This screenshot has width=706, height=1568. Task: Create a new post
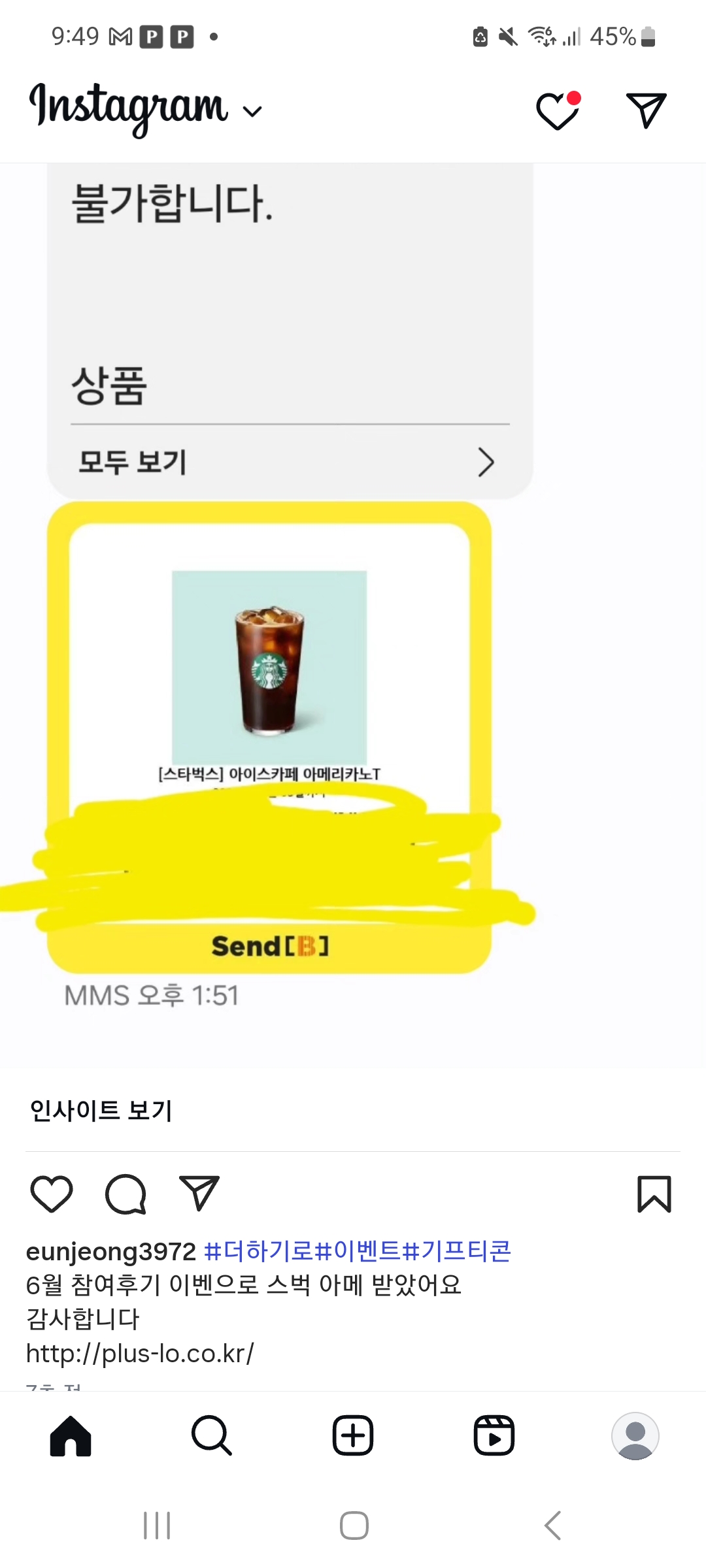coord(353,1435)
